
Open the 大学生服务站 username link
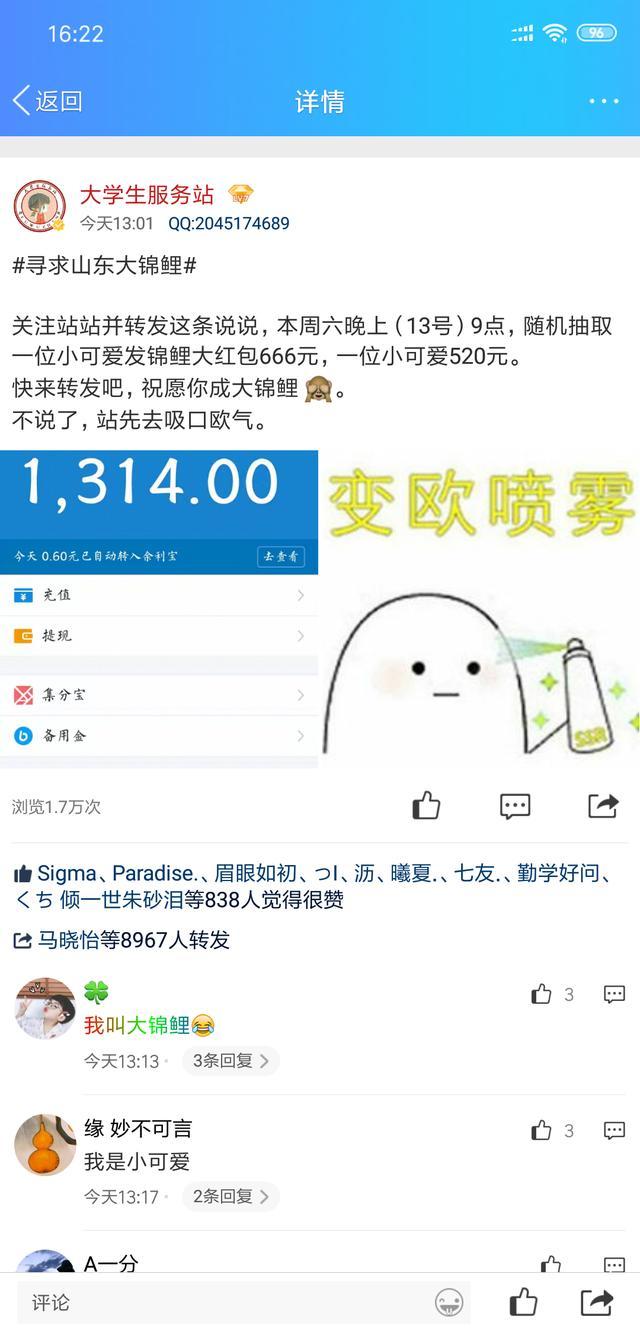coord(146,194)
